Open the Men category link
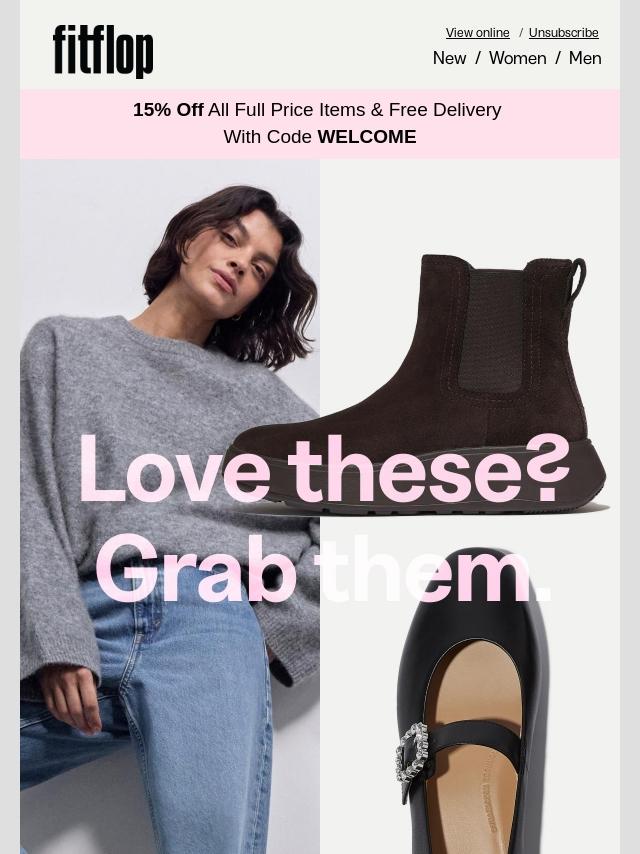Image resolution: width=640 pixels, height=854 pixels. 585,58
